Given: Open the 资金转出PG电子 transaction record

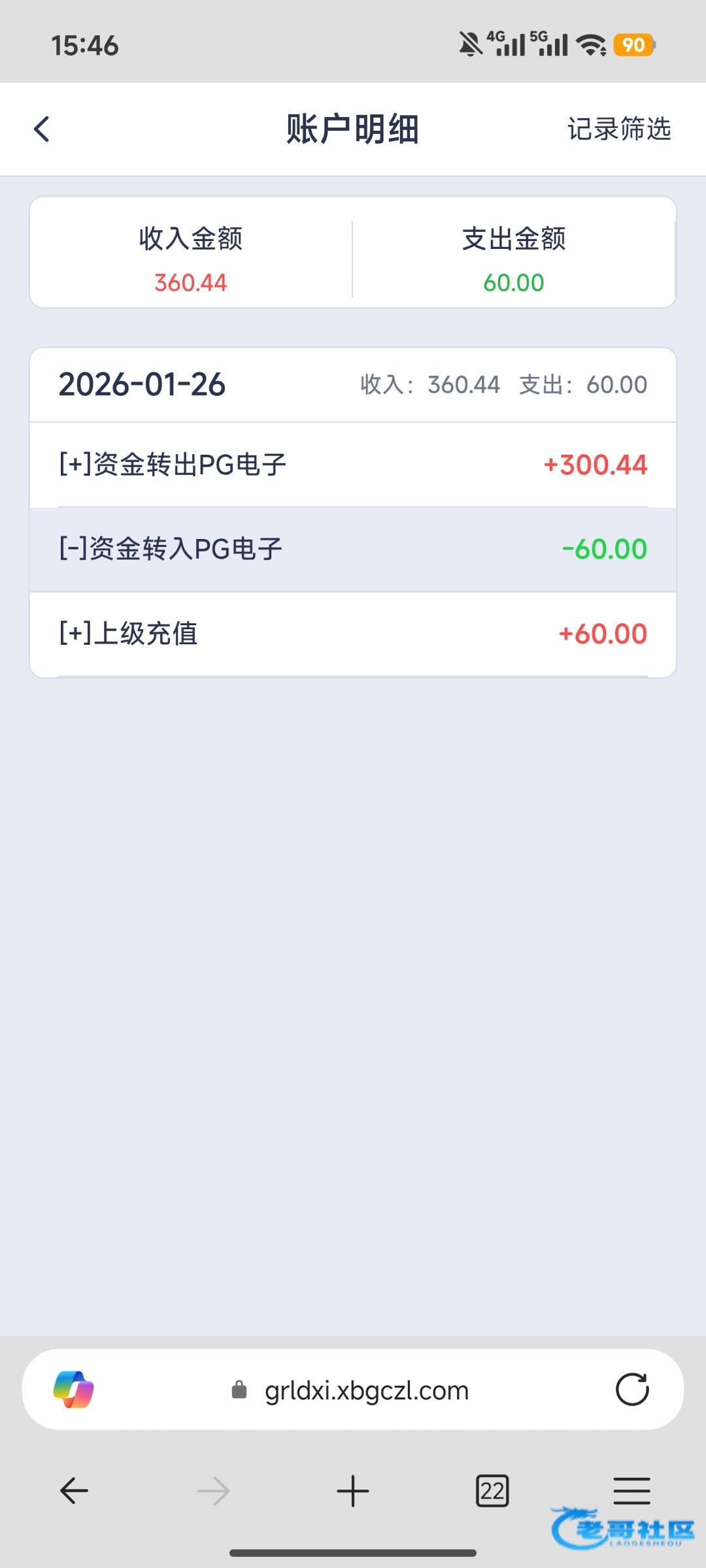Looking at the screenshot, I should [x=352, y=465].
